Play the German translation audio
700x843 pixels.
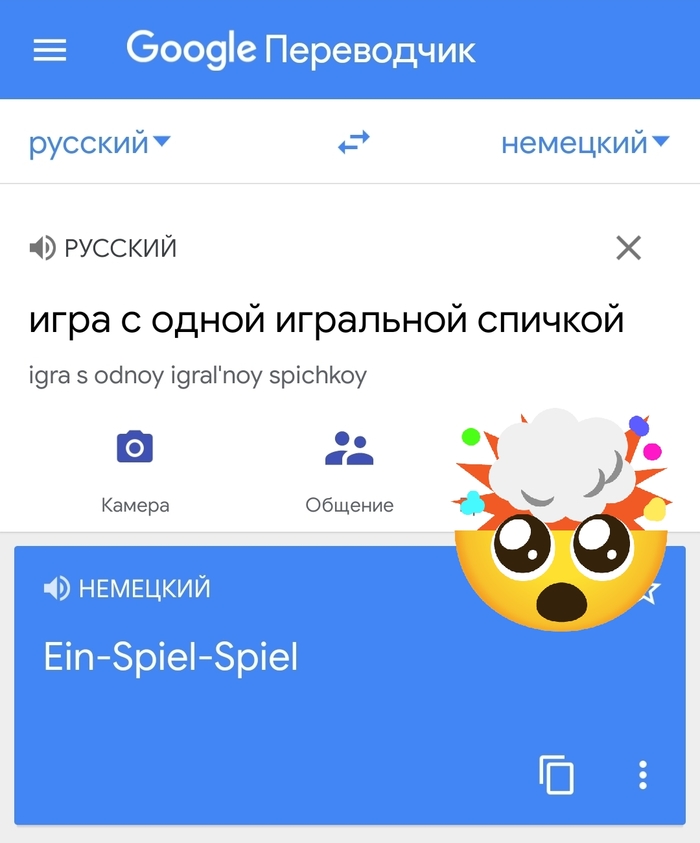[x=56, y=589]
